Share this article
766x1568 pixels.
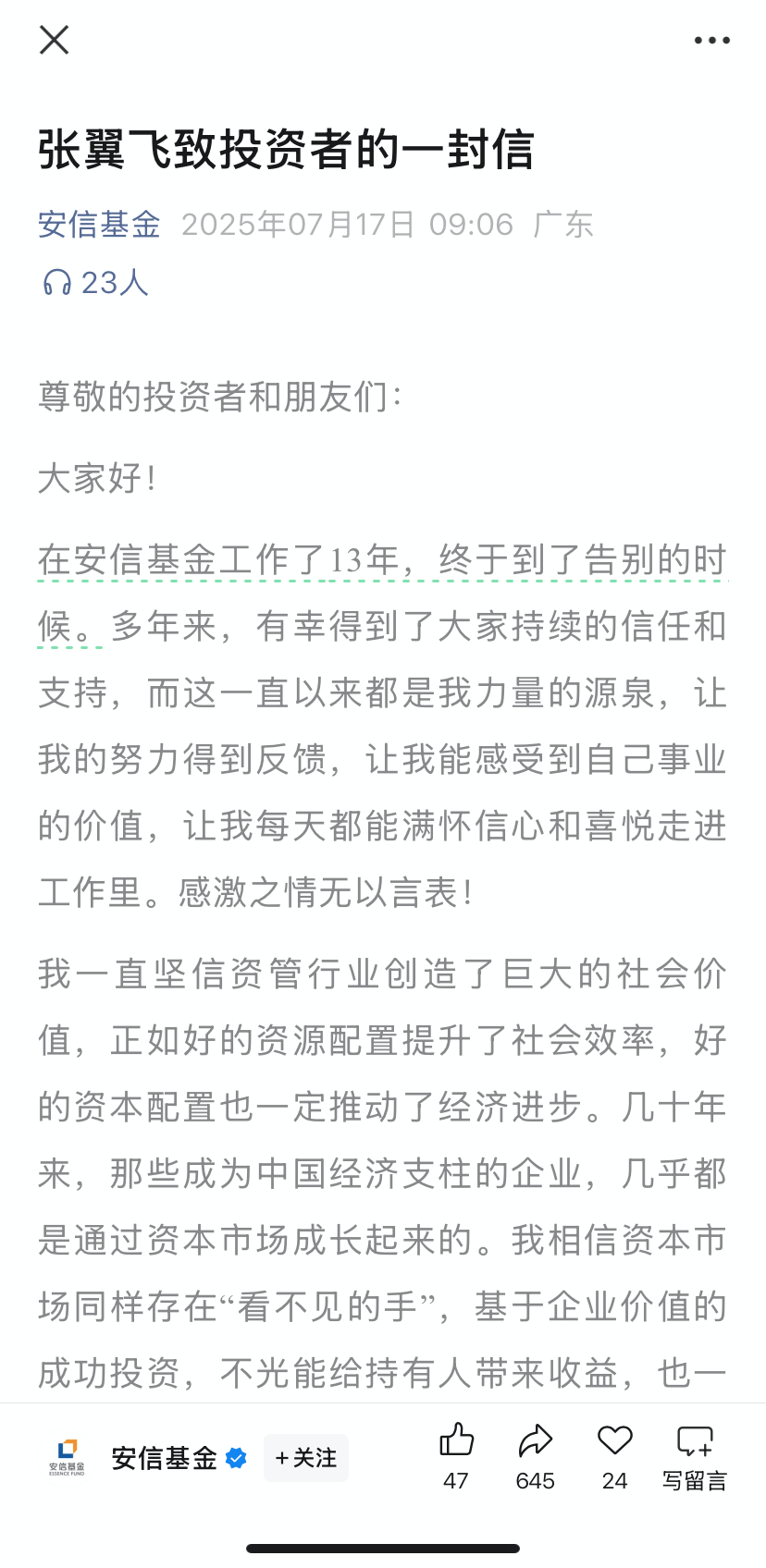click(536, 1456)
